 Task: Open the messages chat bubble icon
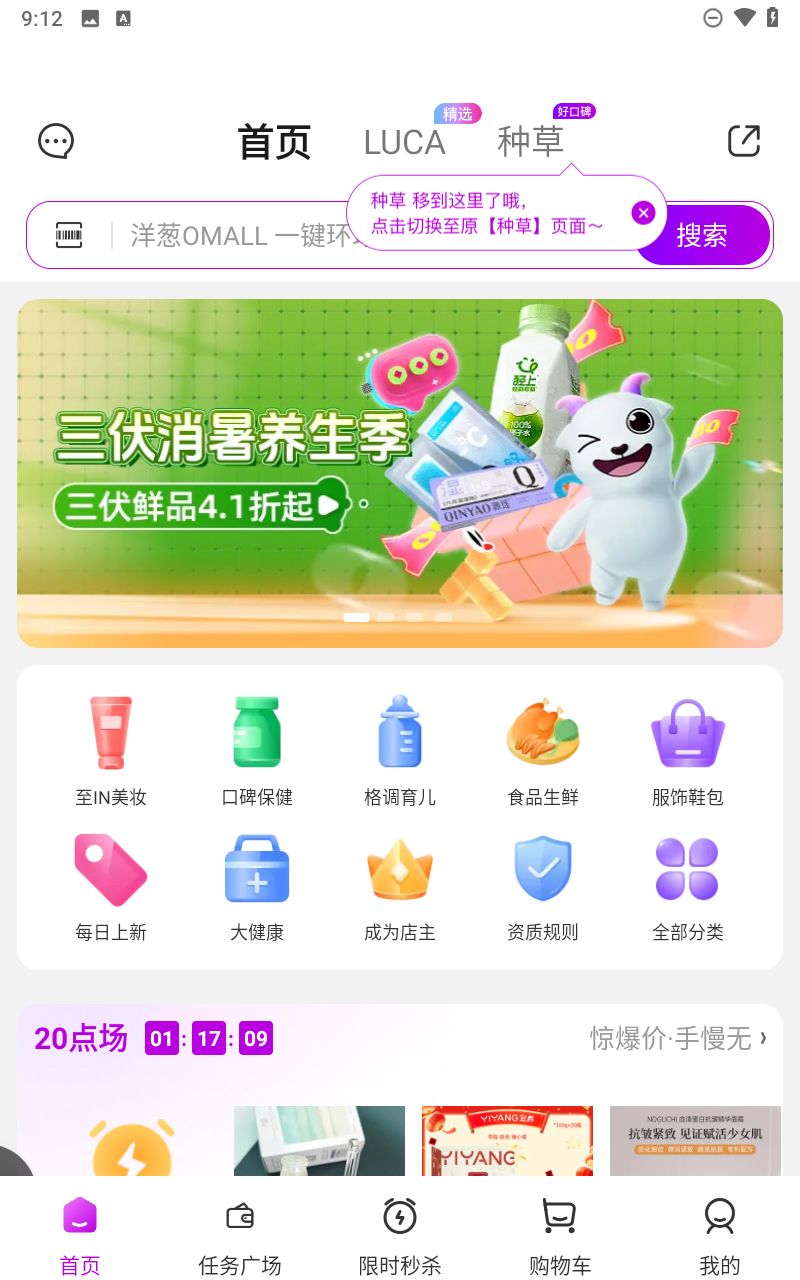click(x=56, y=141)
